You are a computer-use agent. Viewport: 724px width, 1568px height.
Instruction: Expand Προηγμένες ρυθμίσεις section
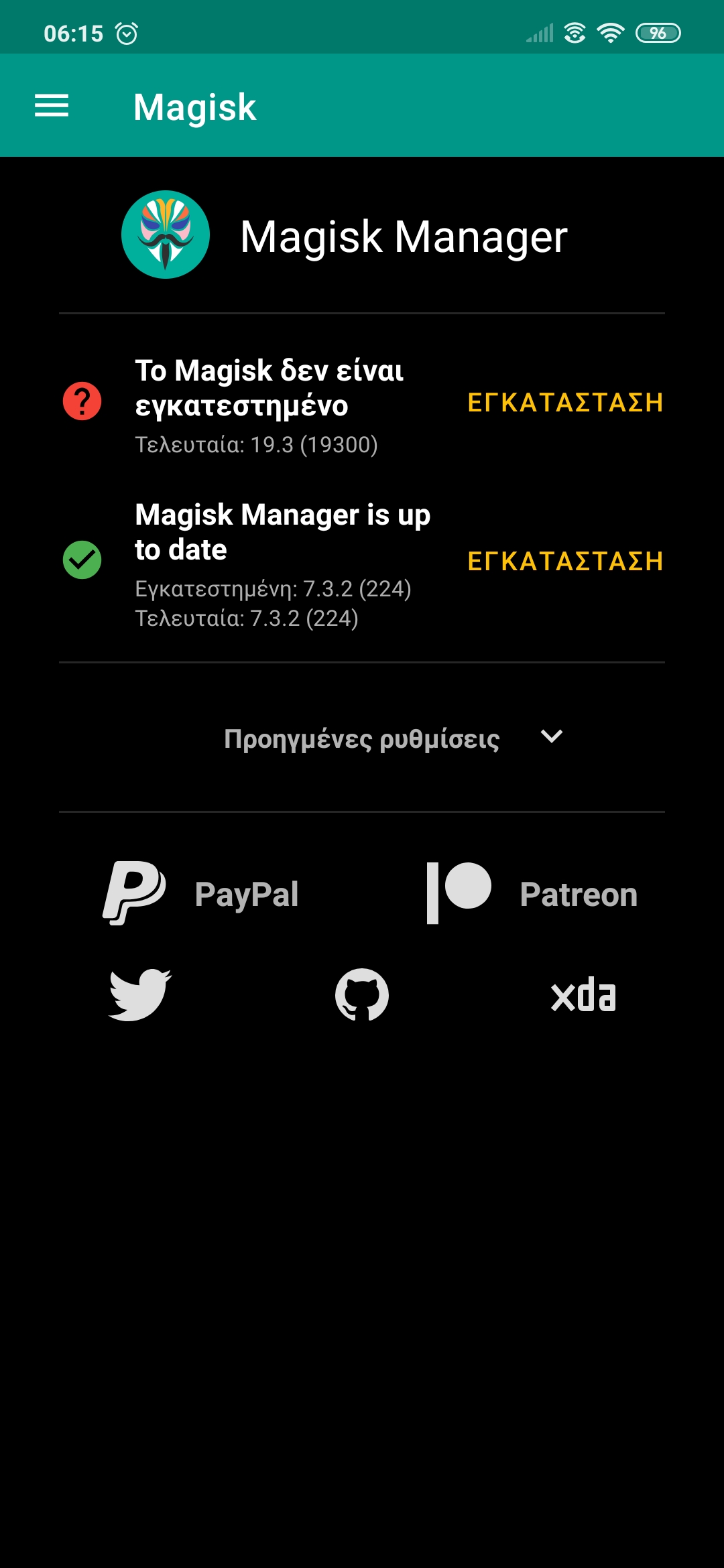click(394, 738)
